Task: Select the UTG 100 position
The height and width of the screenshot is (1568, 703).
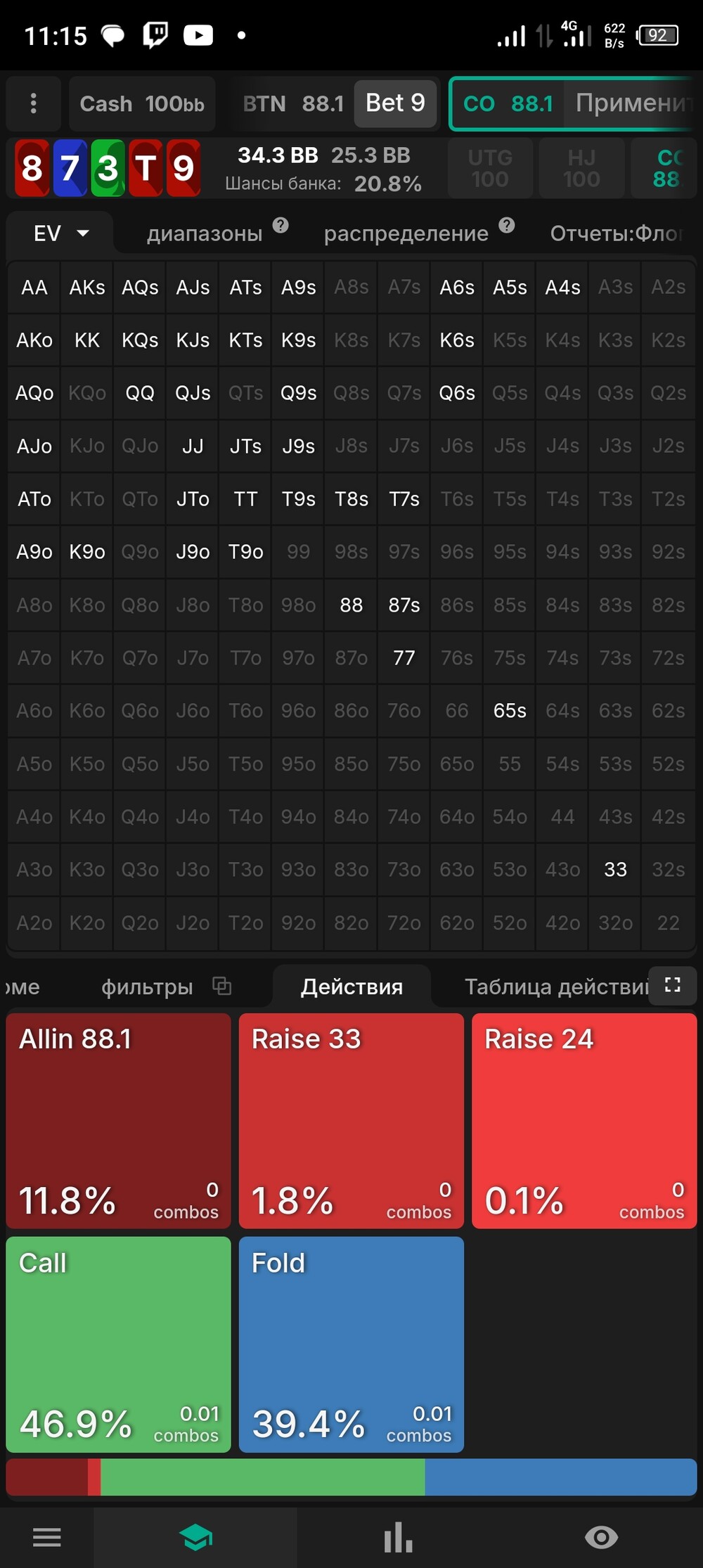Action: click(x=490, y=168)
